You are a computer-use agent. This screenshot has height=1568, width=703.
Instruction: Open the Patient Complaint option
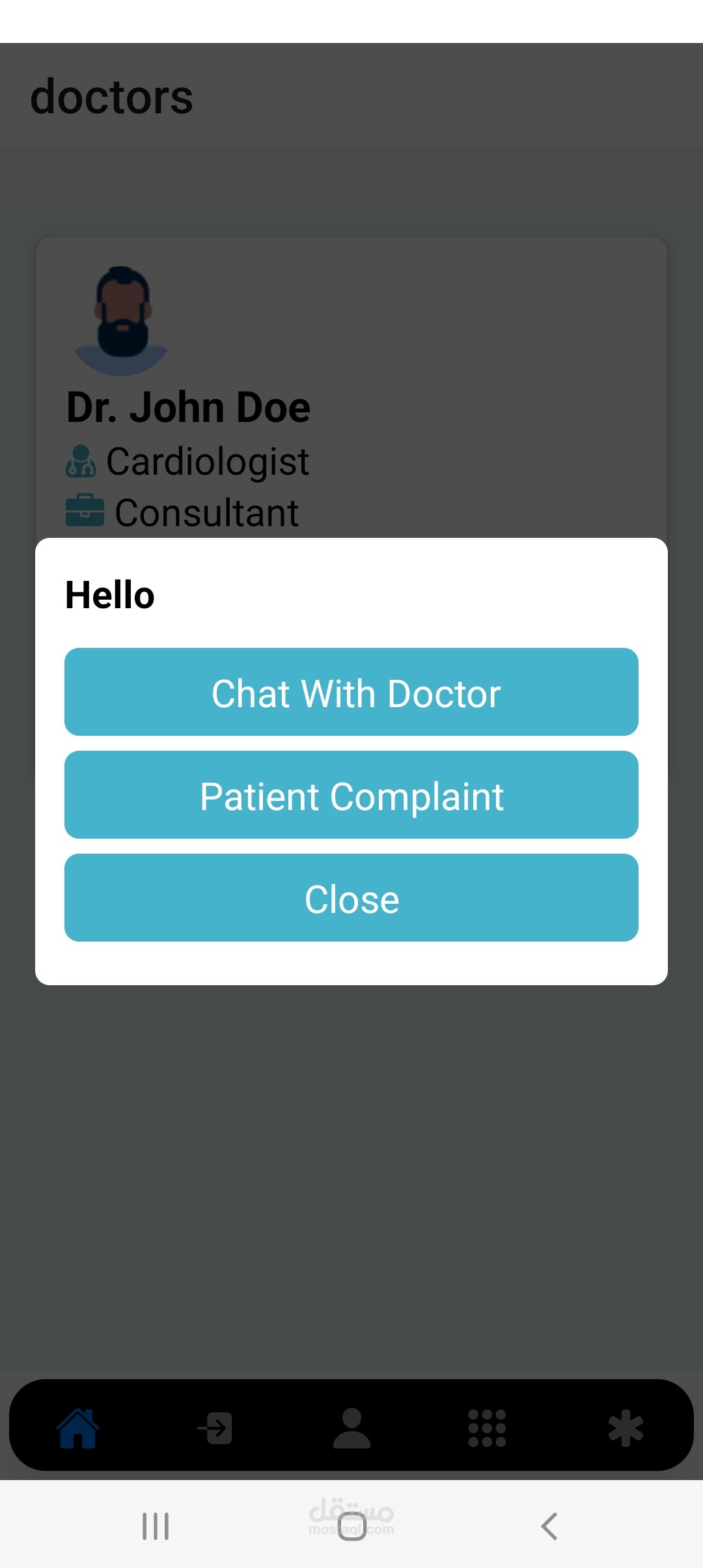coord(351,794)
